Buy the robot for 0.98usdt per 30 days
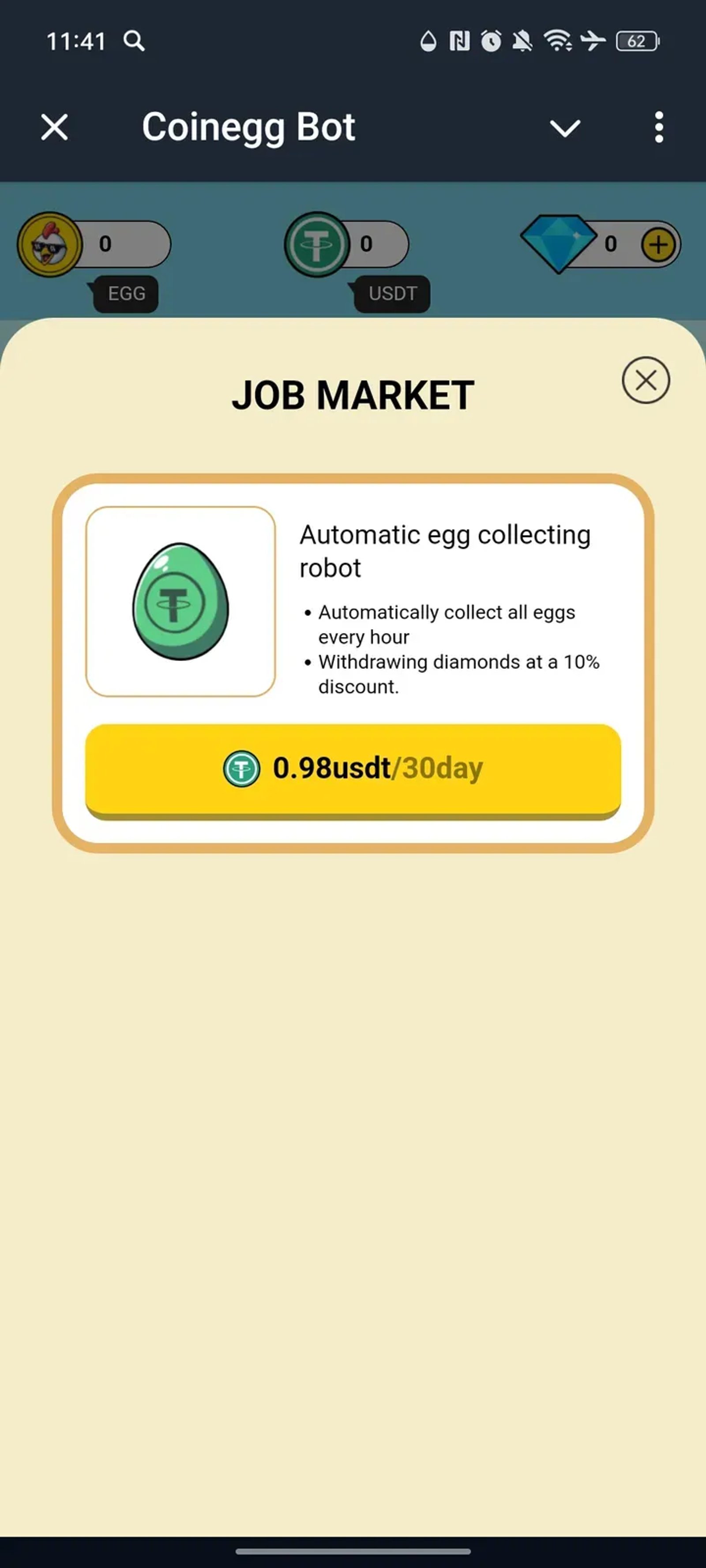This screenshot has width=706, height=1568. tap(353, 768)
